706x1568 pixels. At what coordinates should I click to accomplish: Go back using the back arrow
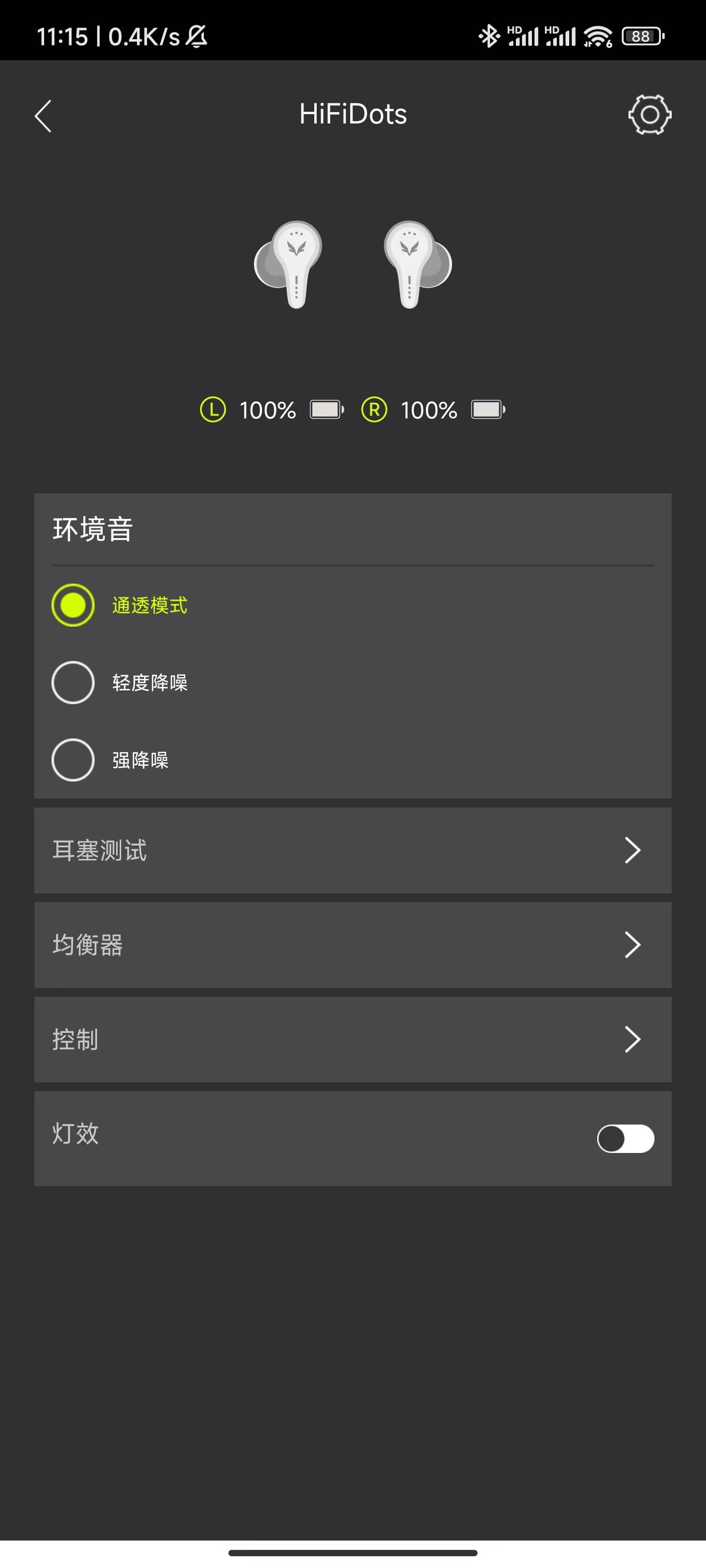click(x=43, y=116)
